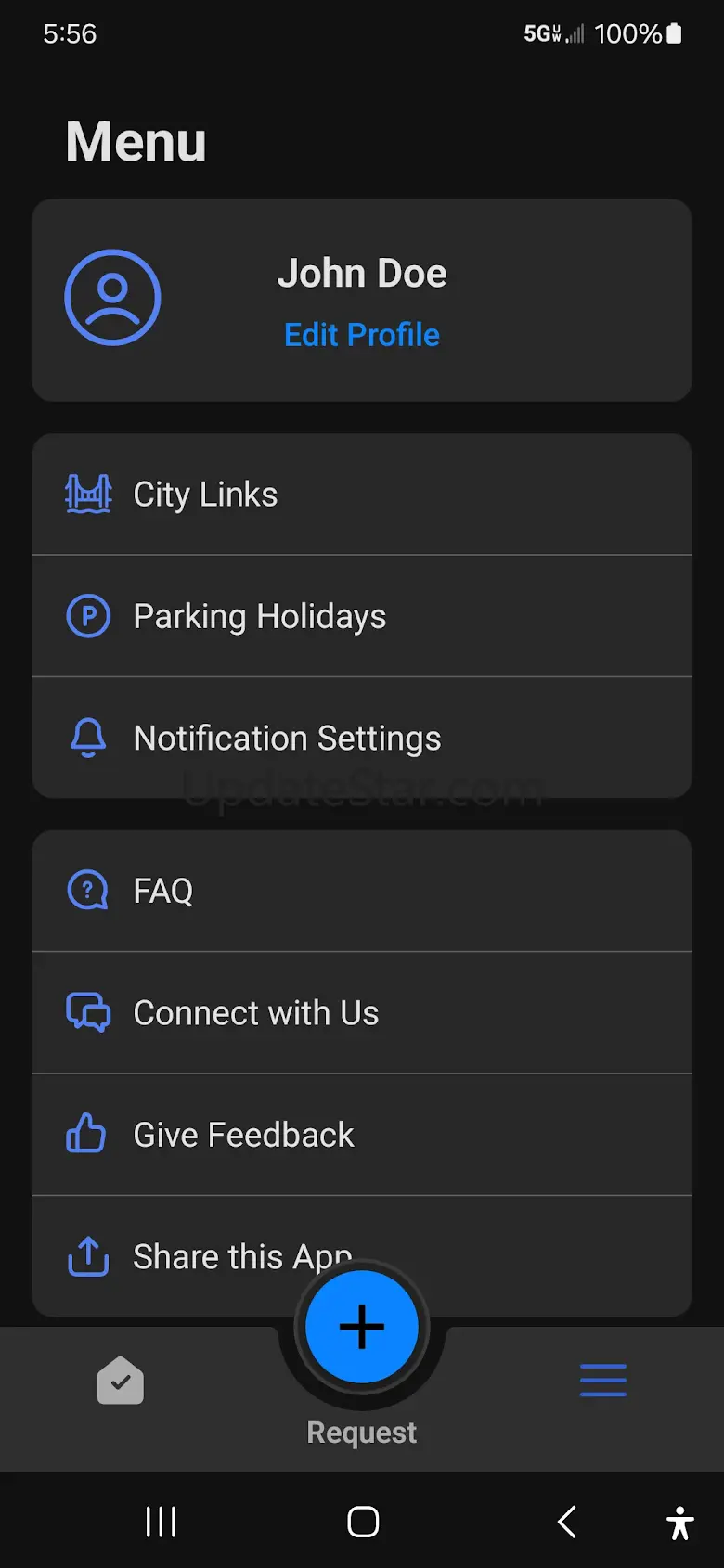Select the hamburger menu tab

point(603,1381)
